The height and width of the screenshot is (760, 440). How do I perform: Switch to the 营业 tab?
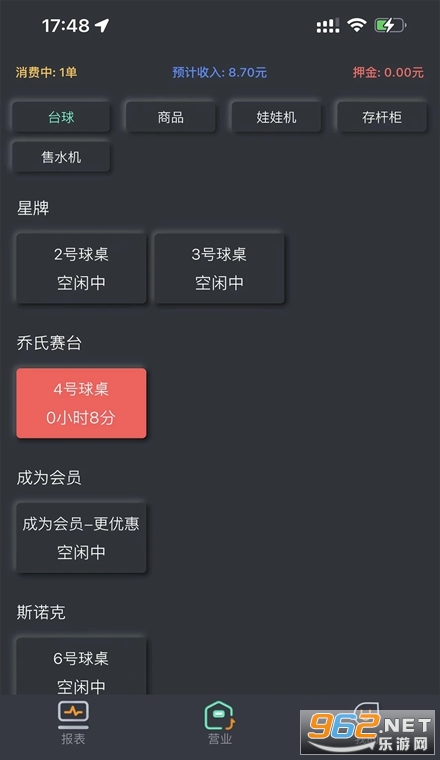click(x=220, y=724)
